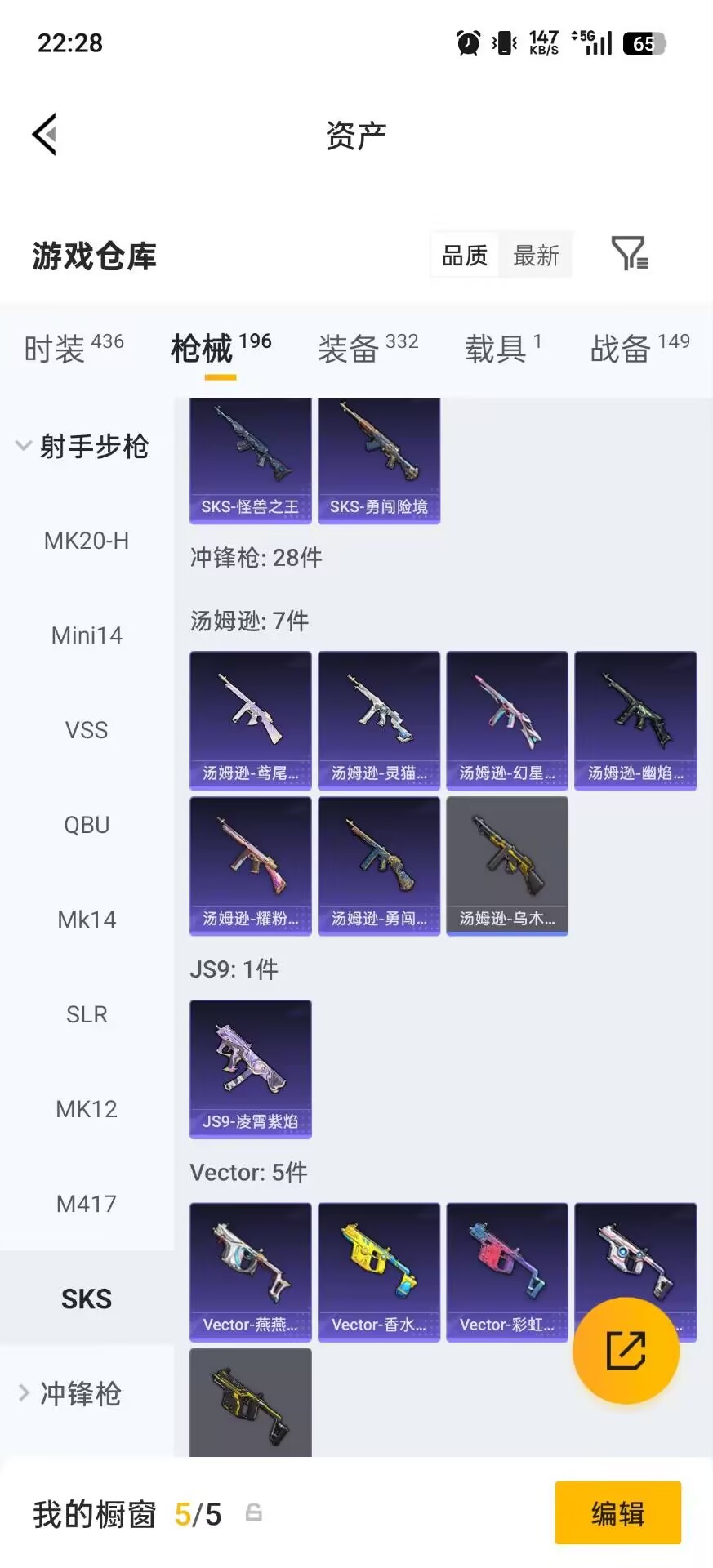Tap the vibration mode status icon
The width and height of the screenshot is (713, 1568).
(503, 42)
